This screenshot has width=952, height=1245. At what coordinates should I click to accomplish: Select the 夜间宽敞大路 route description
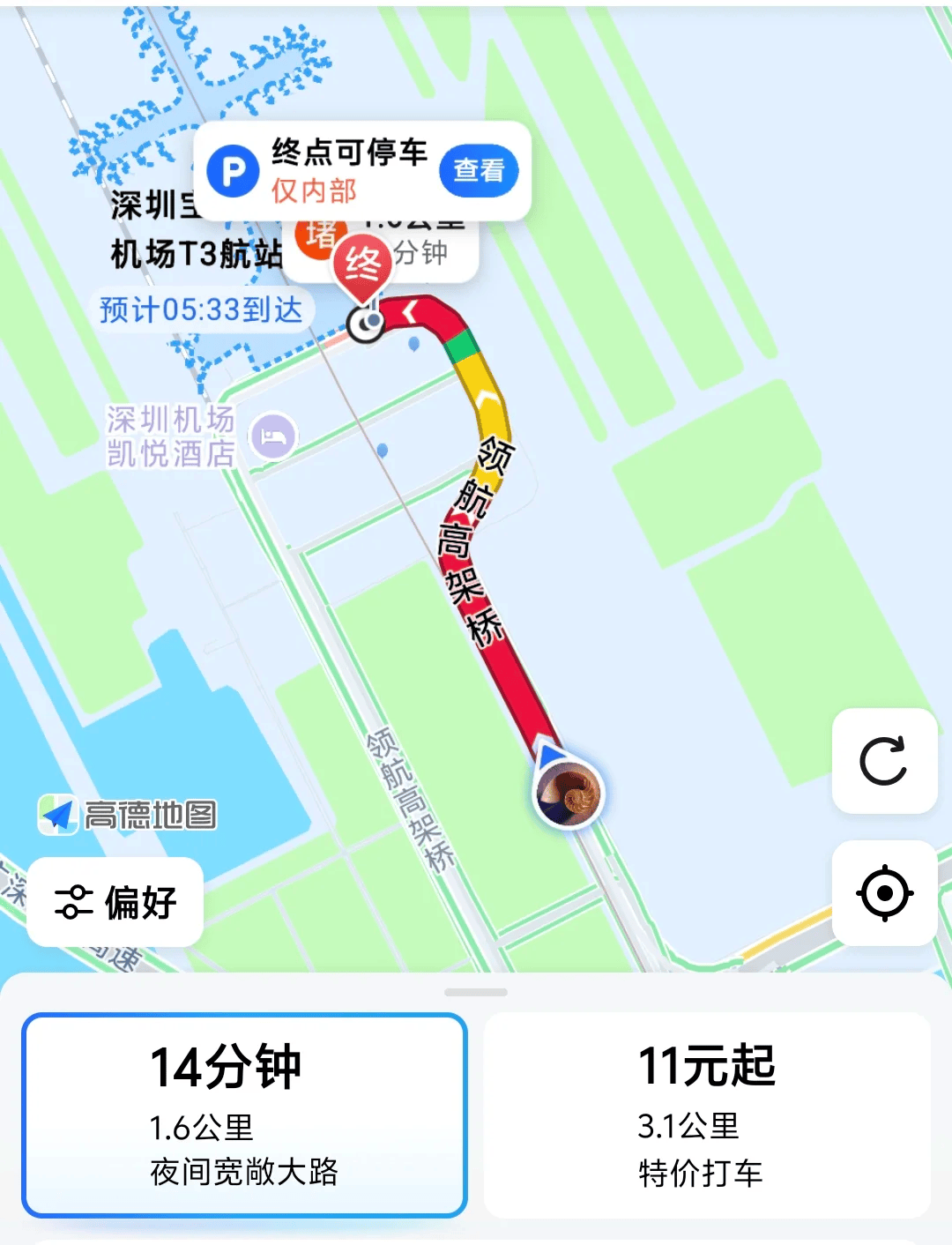(x=244, y=1173)
